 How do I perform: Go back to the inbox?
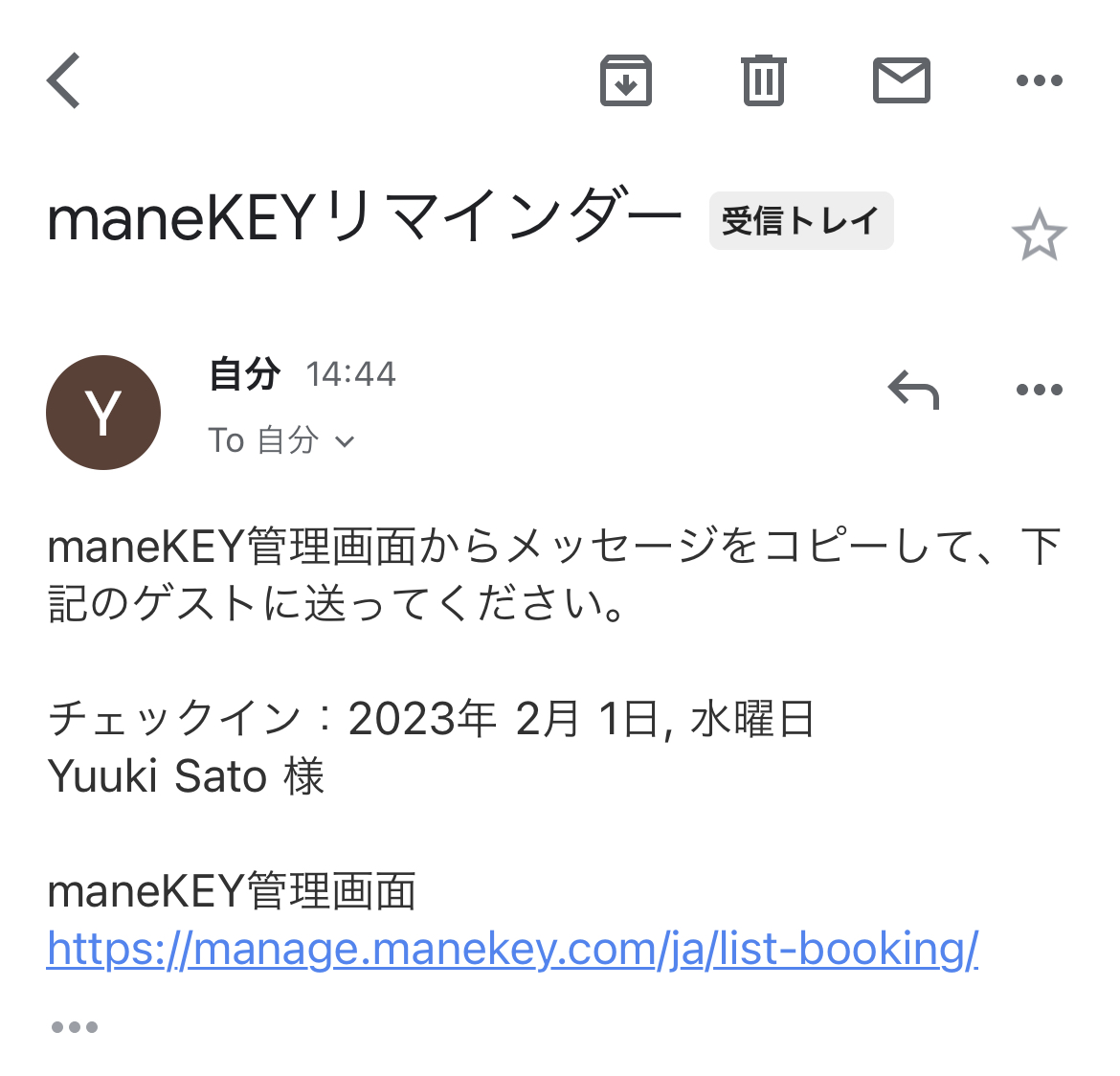(x=64, y=80)
